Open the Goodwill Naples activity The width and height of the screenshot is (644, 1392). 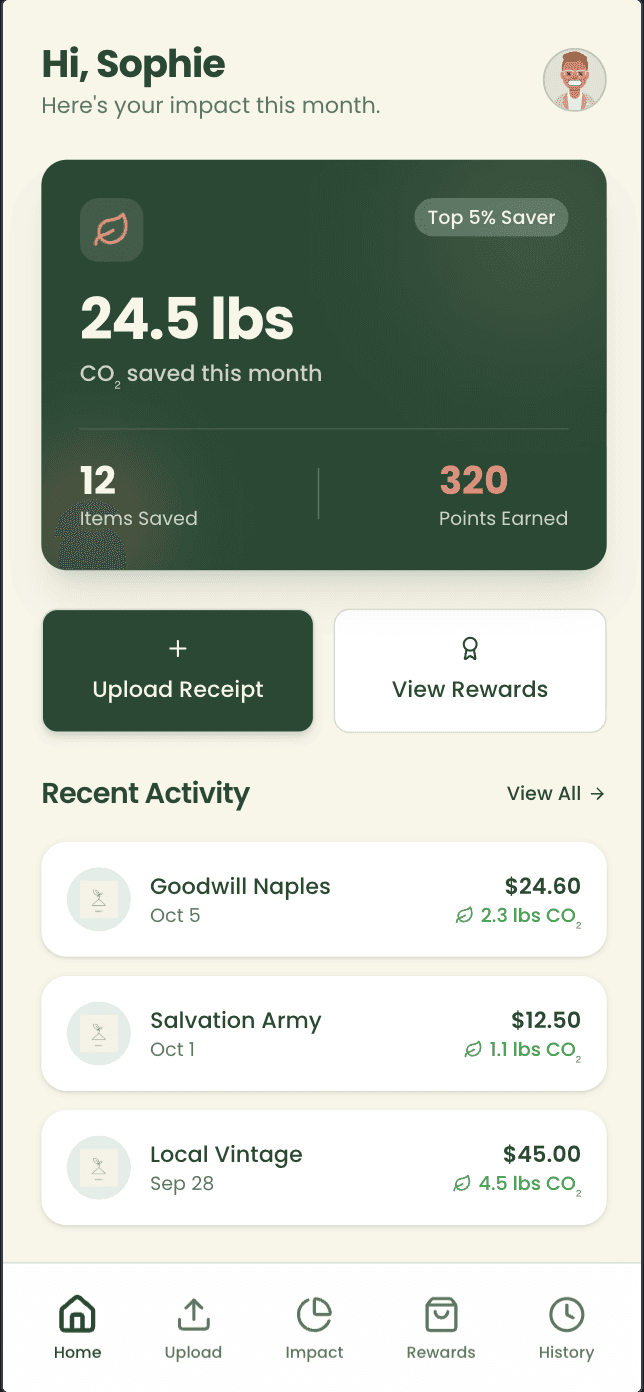[324, 900]
